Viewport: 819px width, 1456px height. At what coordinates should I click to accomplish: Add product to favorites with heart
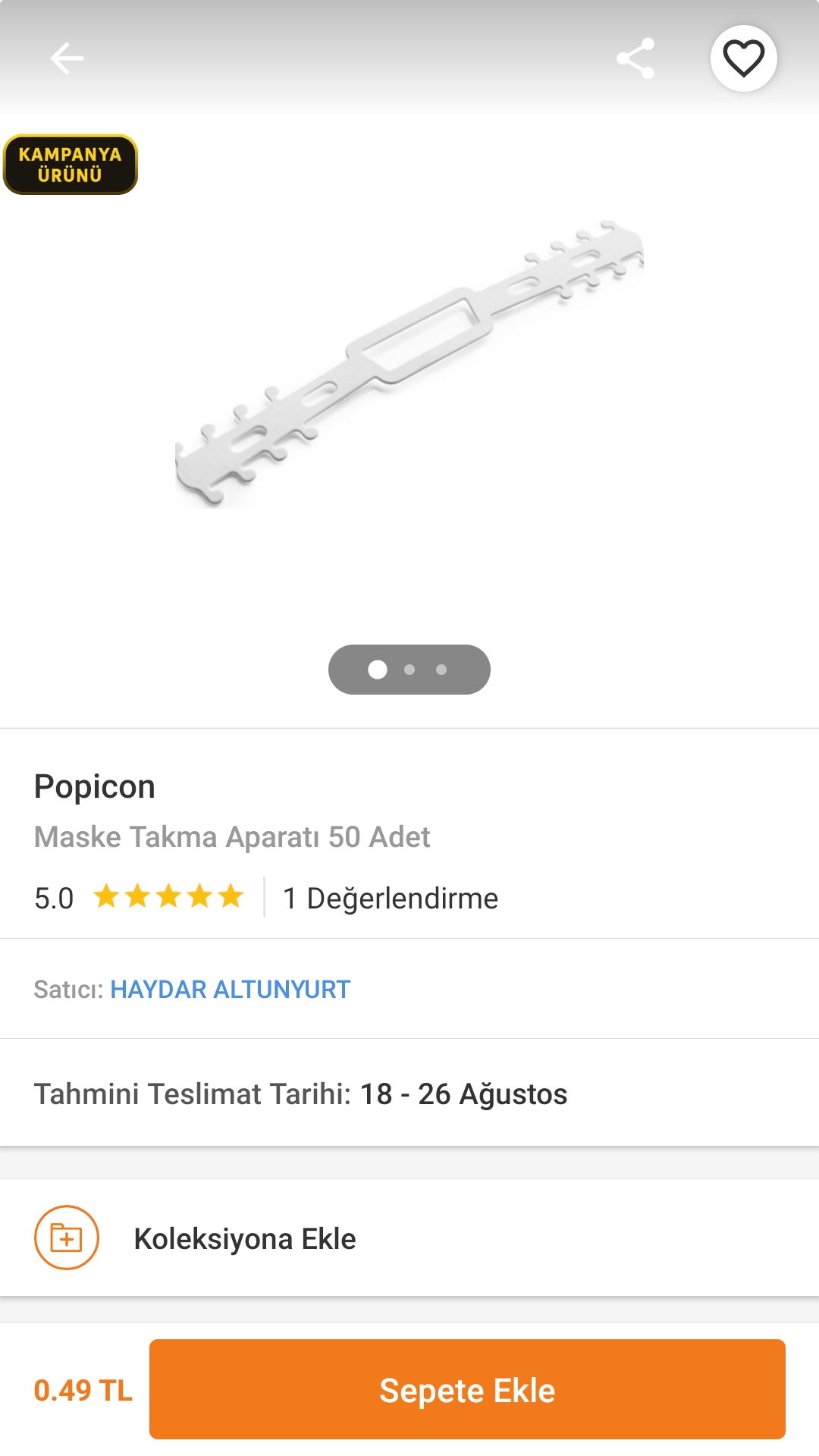[x=743, y=58]
